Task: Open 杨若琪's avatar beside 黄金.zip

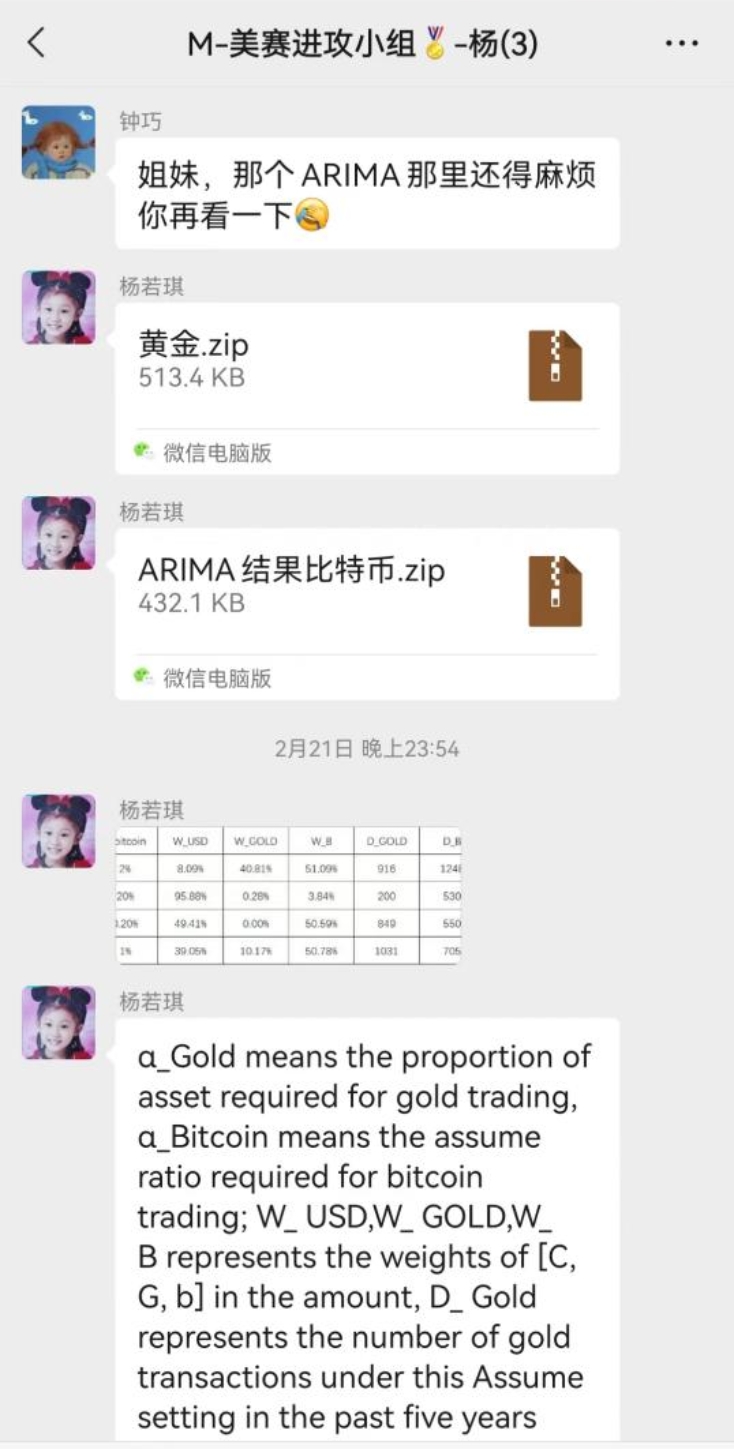Action: 59,307
